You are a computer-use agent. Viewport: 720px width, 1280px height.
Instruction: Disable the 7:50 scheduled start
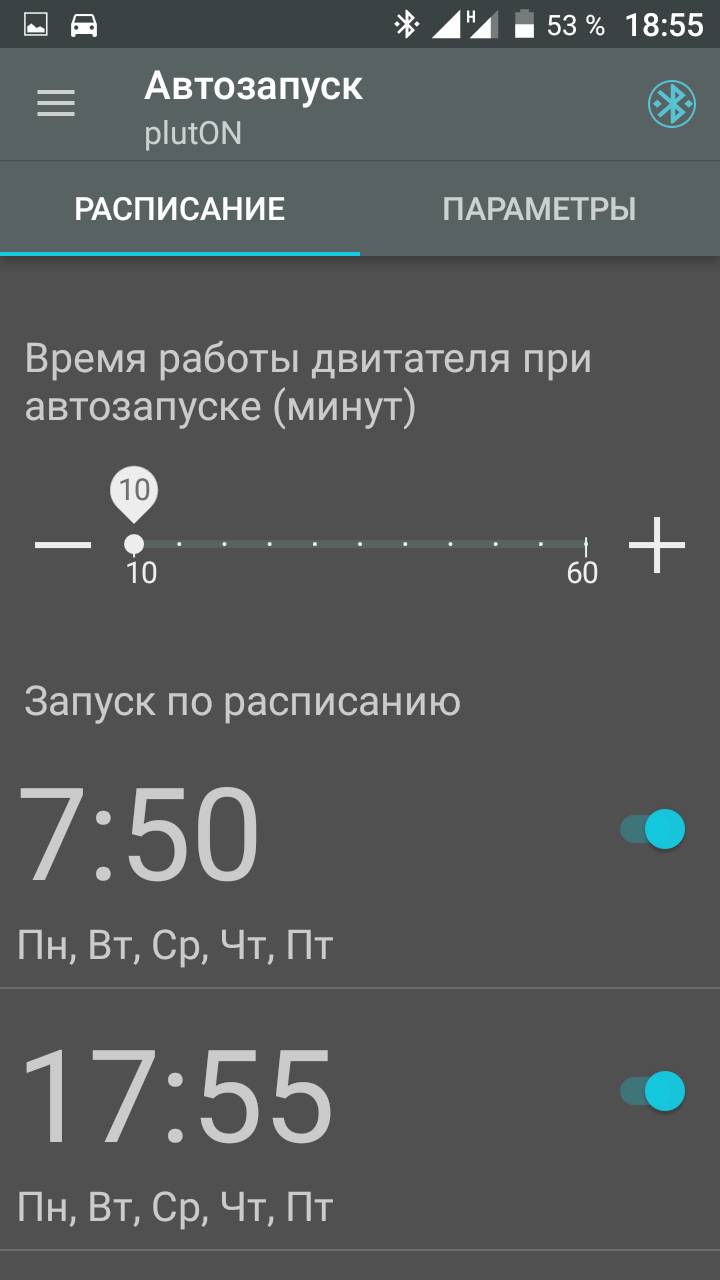[653, 830]
